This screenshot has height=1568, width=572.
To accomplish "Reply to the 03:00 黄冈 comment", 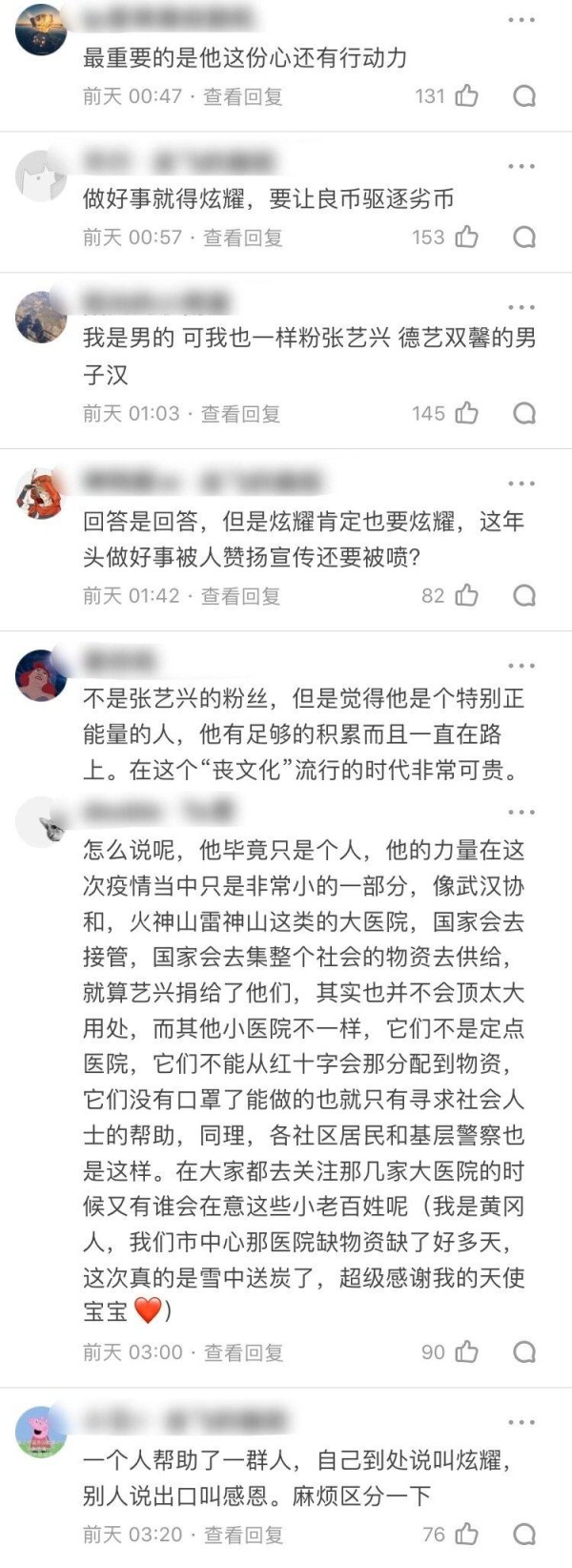I will (523, 1351).
